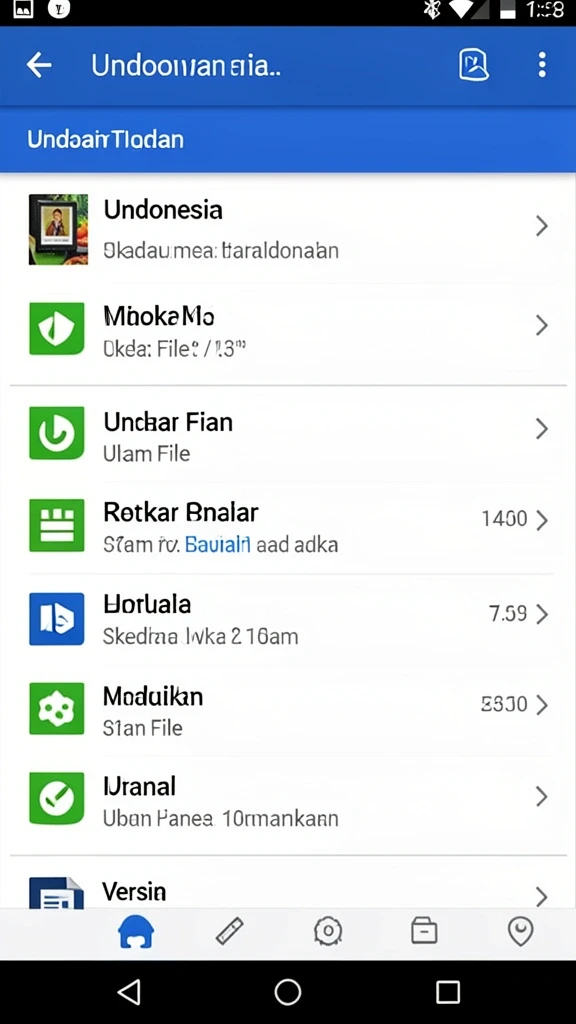
Task: Switch to the pencil tab in bottom bar
Action: tap(230, 931)
